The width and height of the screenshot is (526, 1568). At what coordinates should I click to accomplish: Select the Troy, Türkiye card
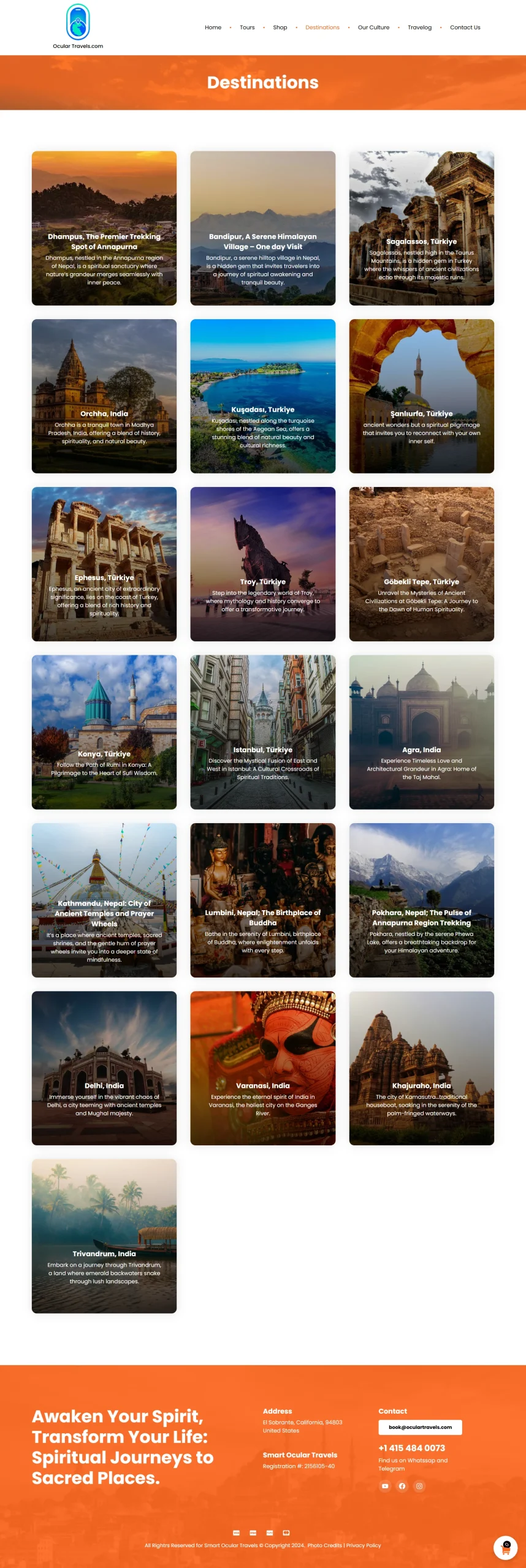coord(262,581)
